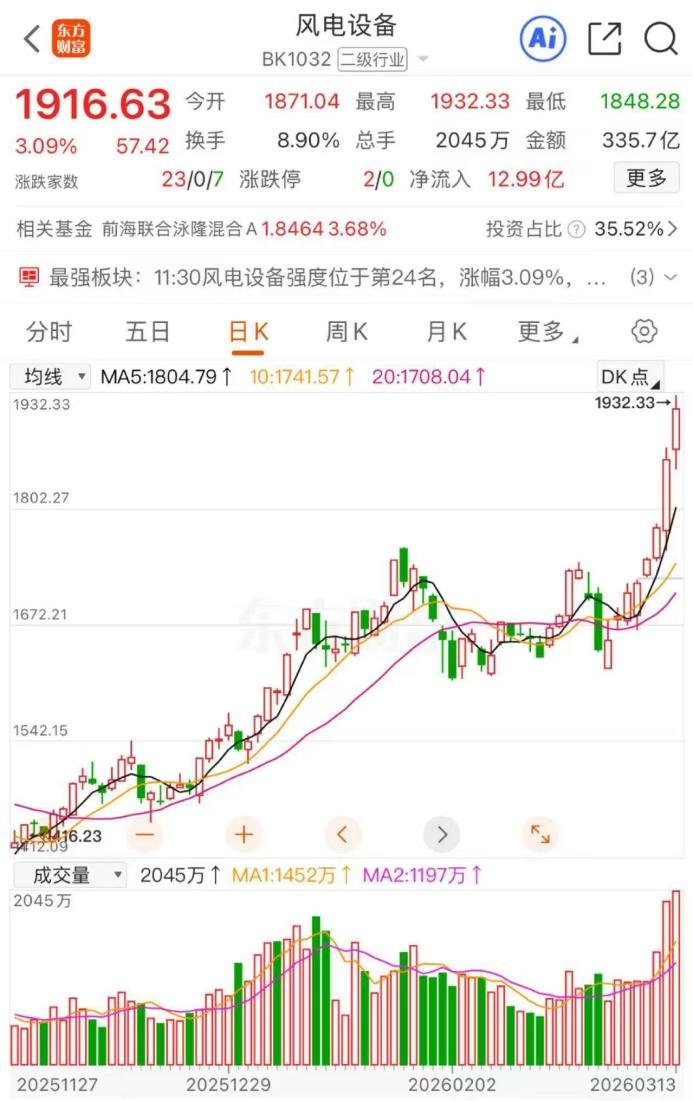Image resolution: width=693 pixels, height=1101 pixels.
Task: Switch to the 五日 chart tab
Action: 147,331
